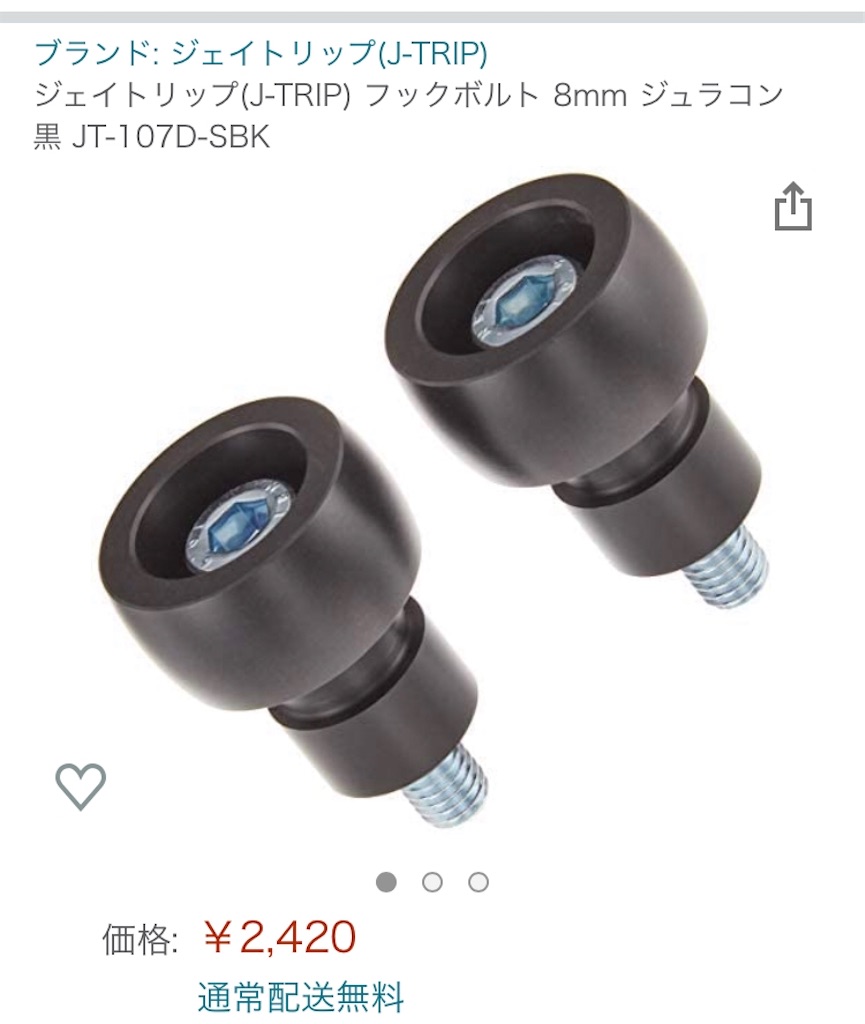Share this hook bolt product
This screenshot has width=865, height=1024.
793,208
